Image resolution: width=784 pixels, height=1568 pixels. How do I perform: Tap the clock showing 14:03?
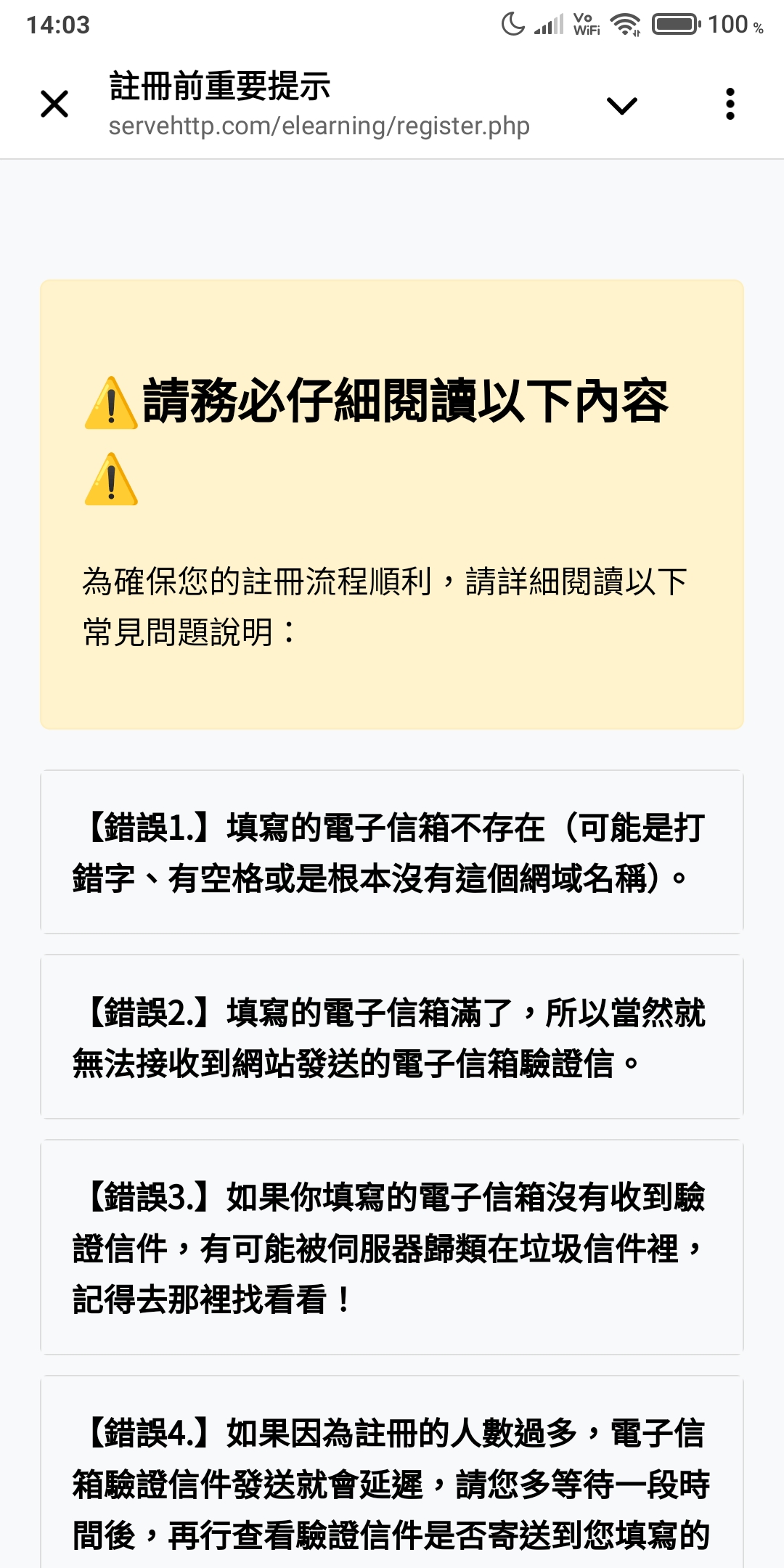58,25
